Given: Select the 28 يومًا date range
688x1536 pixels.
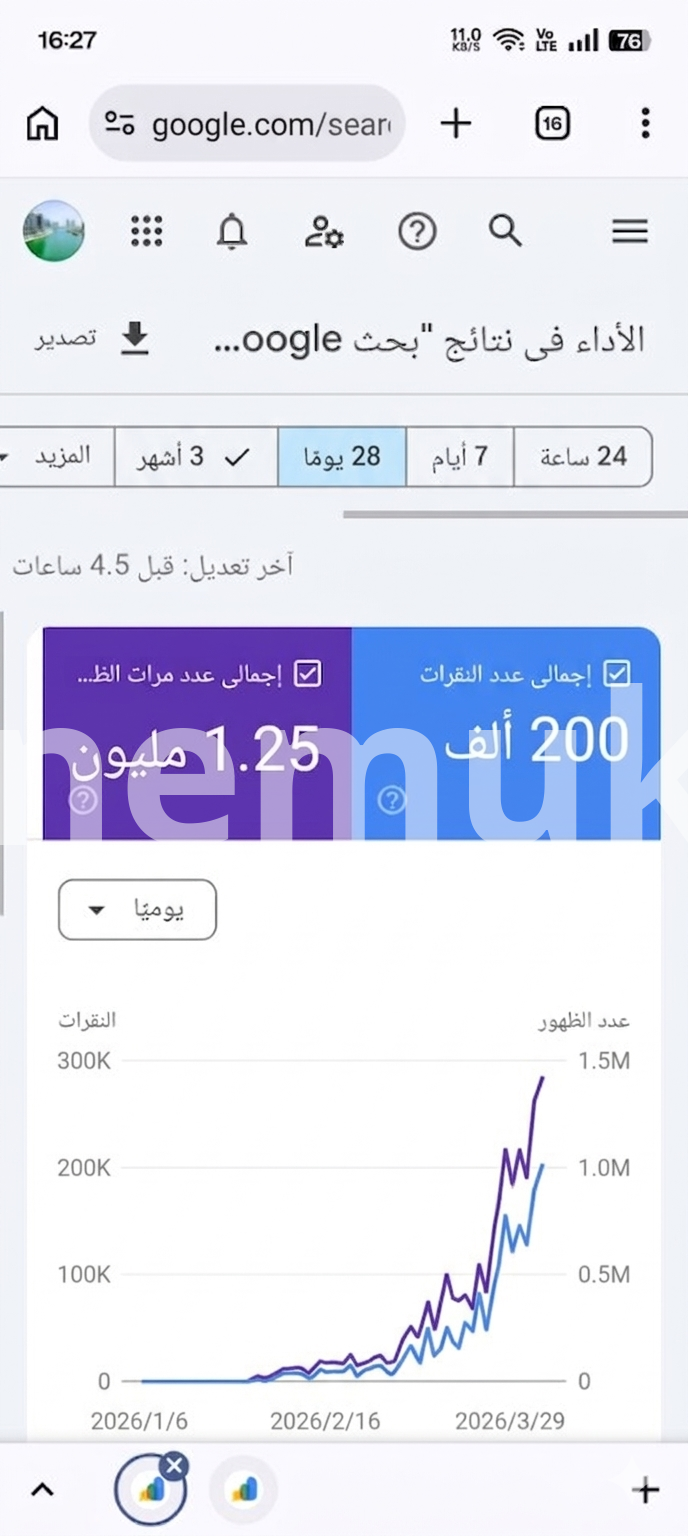Looking at the screenshot, I should point(341,457).
